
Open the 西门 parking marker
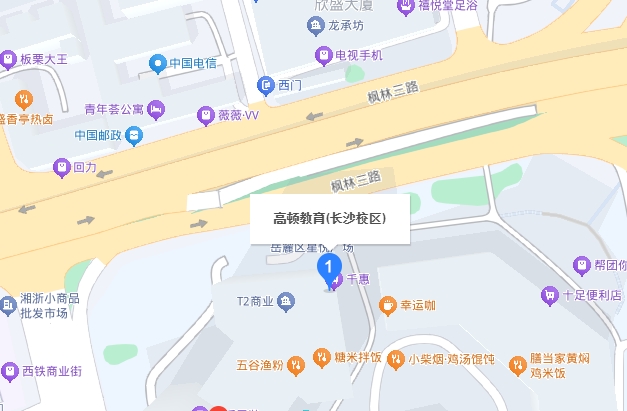pos(265,86)
